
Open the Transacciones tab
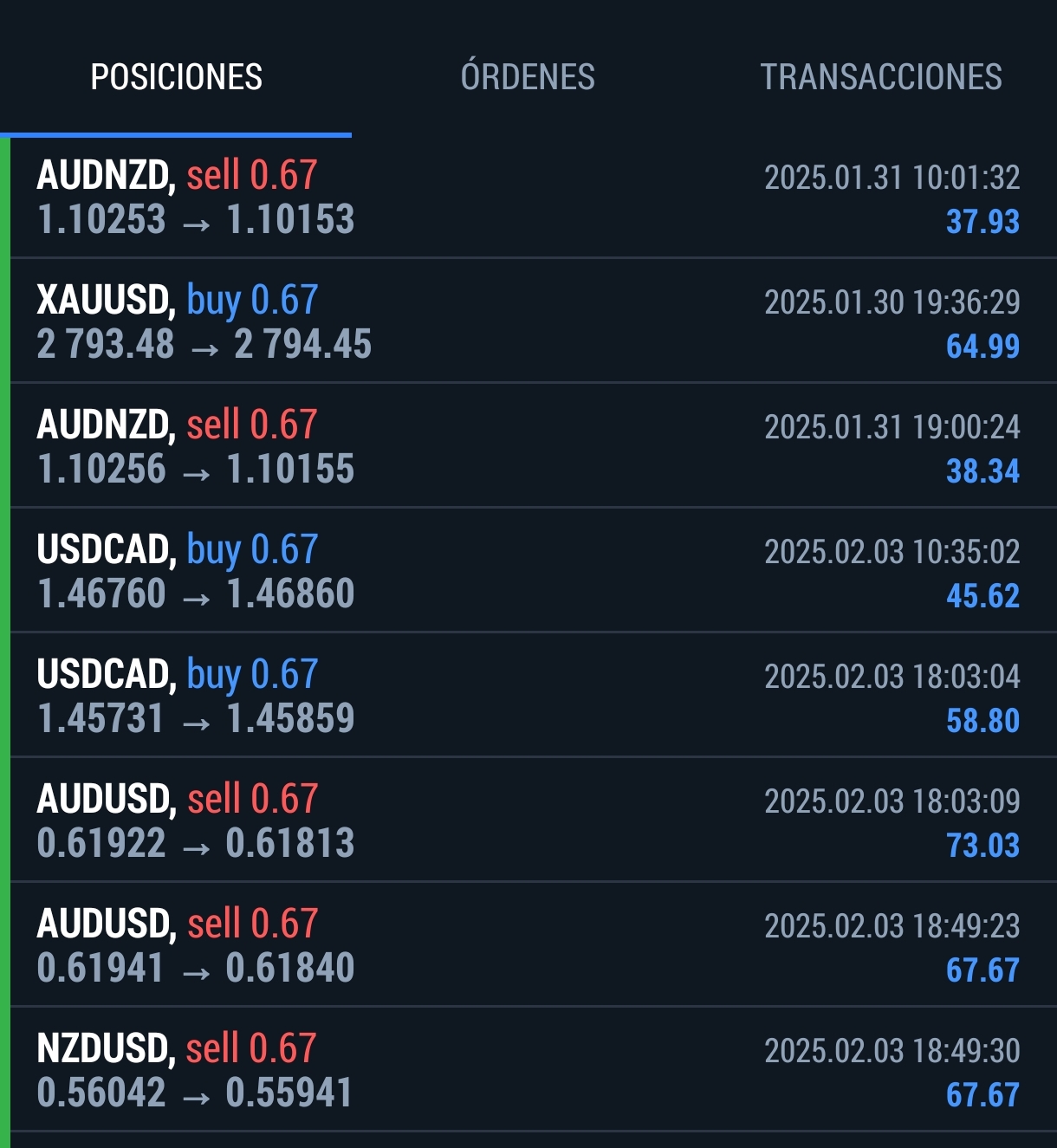pos(880,77)
